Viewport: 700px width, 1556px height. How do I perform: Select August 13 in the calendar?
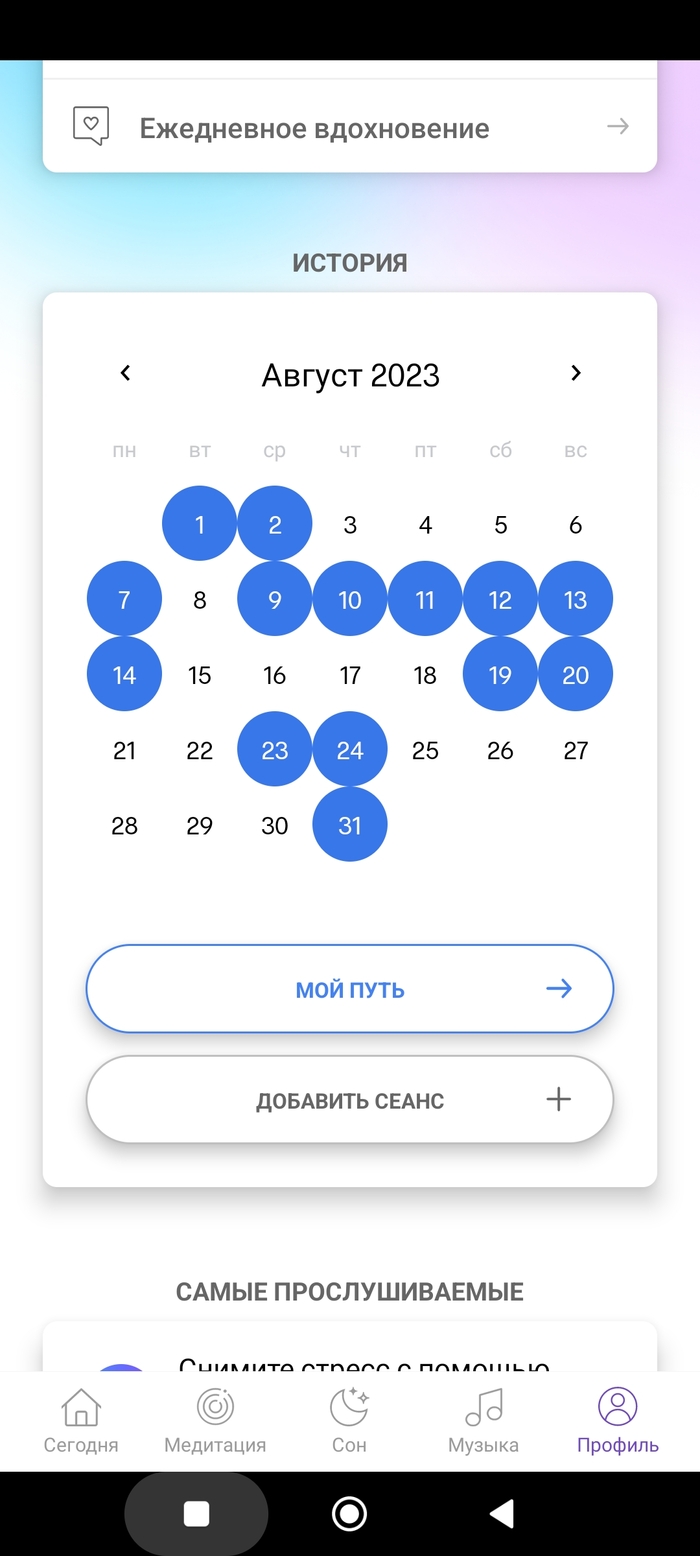click(575, 600)
